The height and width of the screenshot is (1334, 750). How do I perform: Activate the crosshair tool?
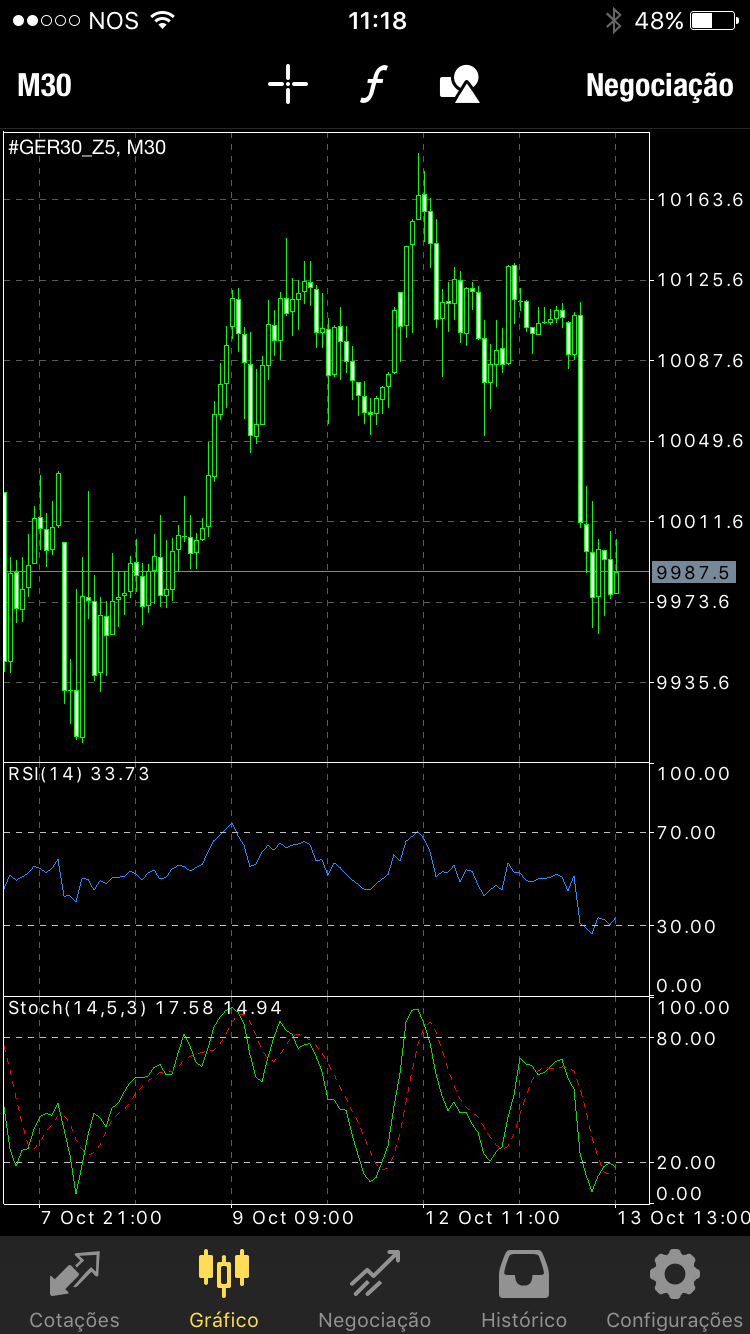tap(288, 85)
